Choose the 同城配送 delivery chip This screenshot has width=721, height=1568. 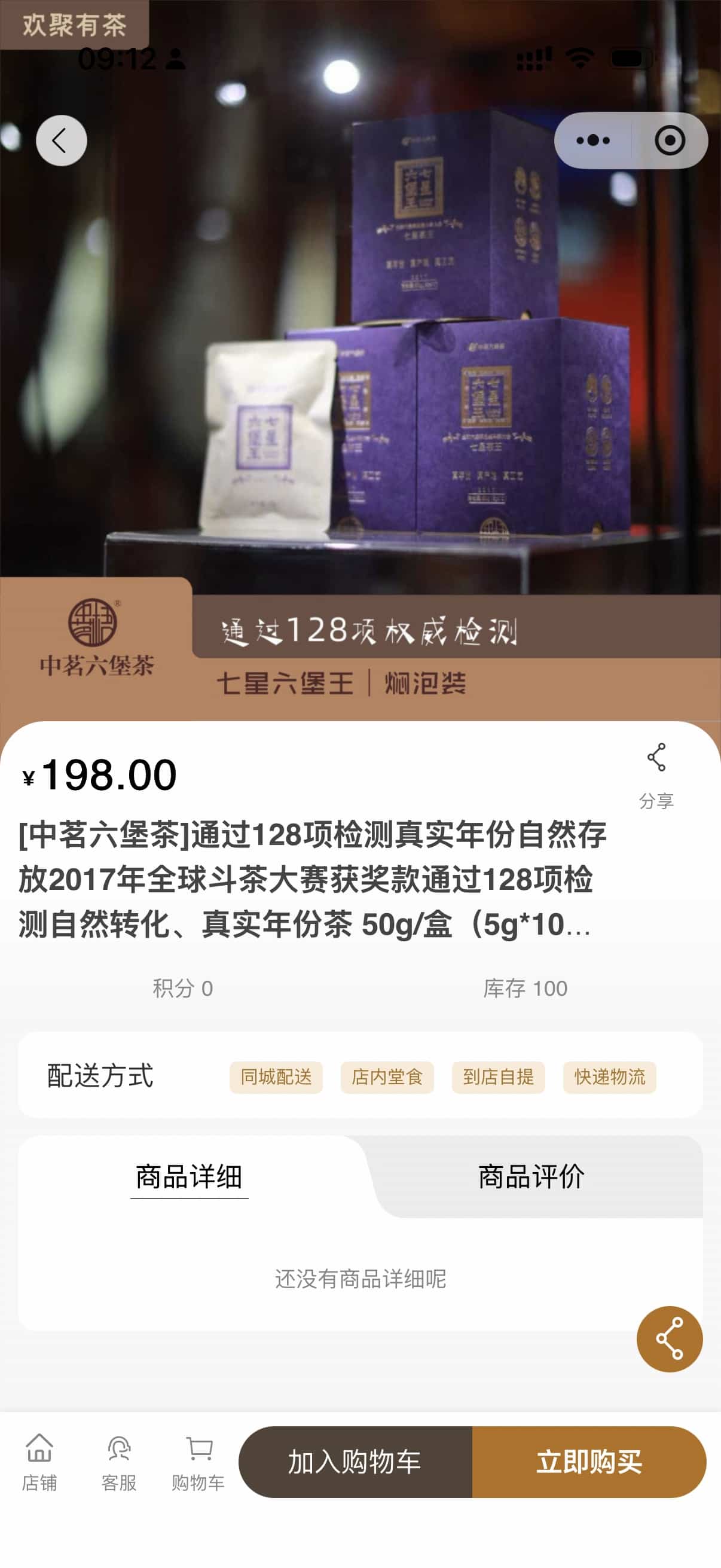pos(276,1077)
